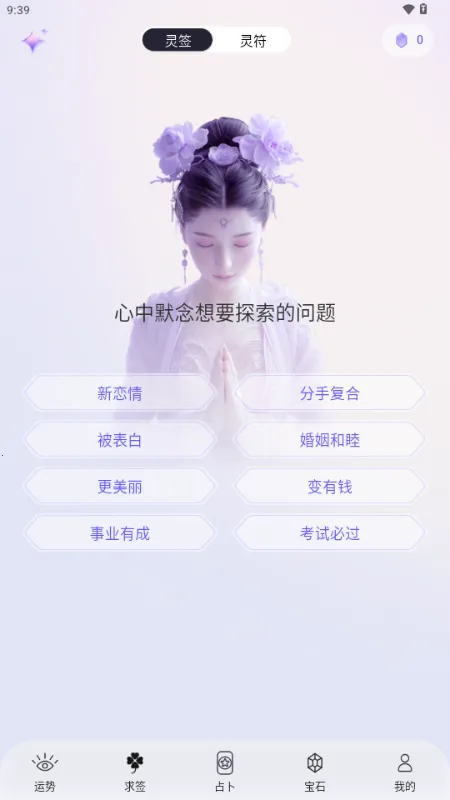Pick the 变有钱 wish
Viewport: 450px width, 800px height.
tap(330, 487)
